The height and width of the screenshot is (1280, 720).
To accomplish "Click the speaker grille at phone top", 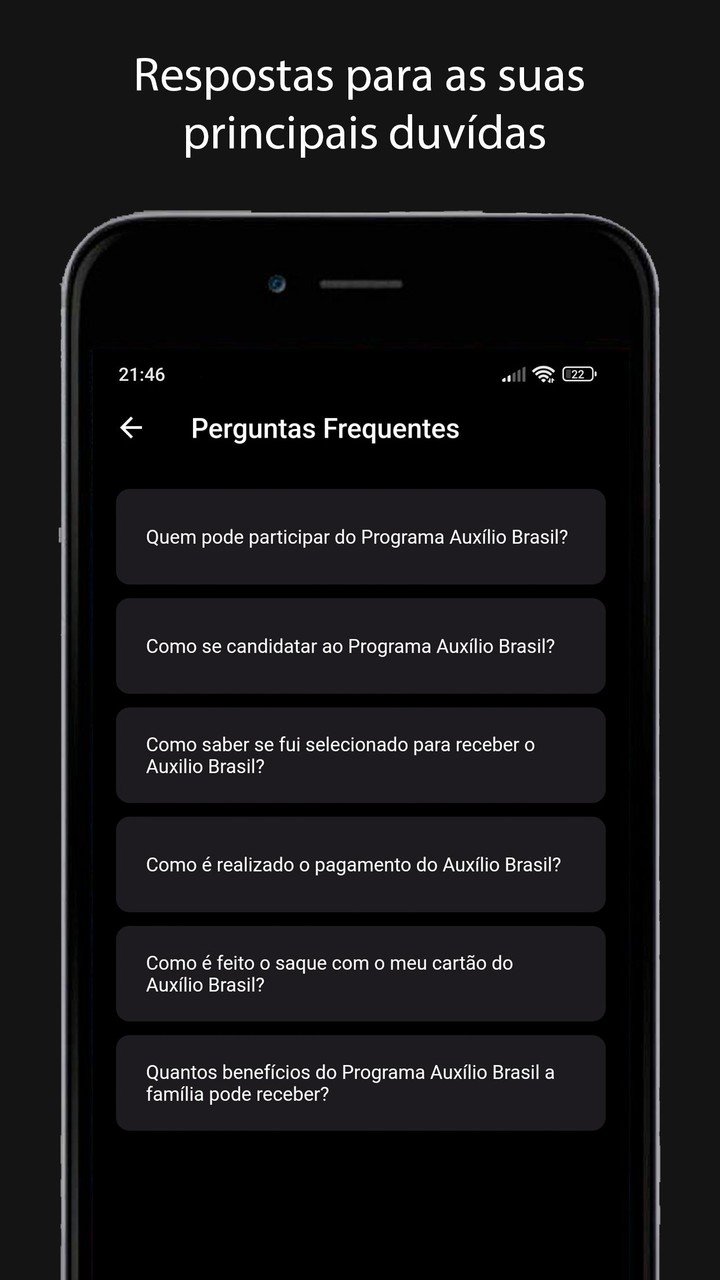I will pos(360,284).
